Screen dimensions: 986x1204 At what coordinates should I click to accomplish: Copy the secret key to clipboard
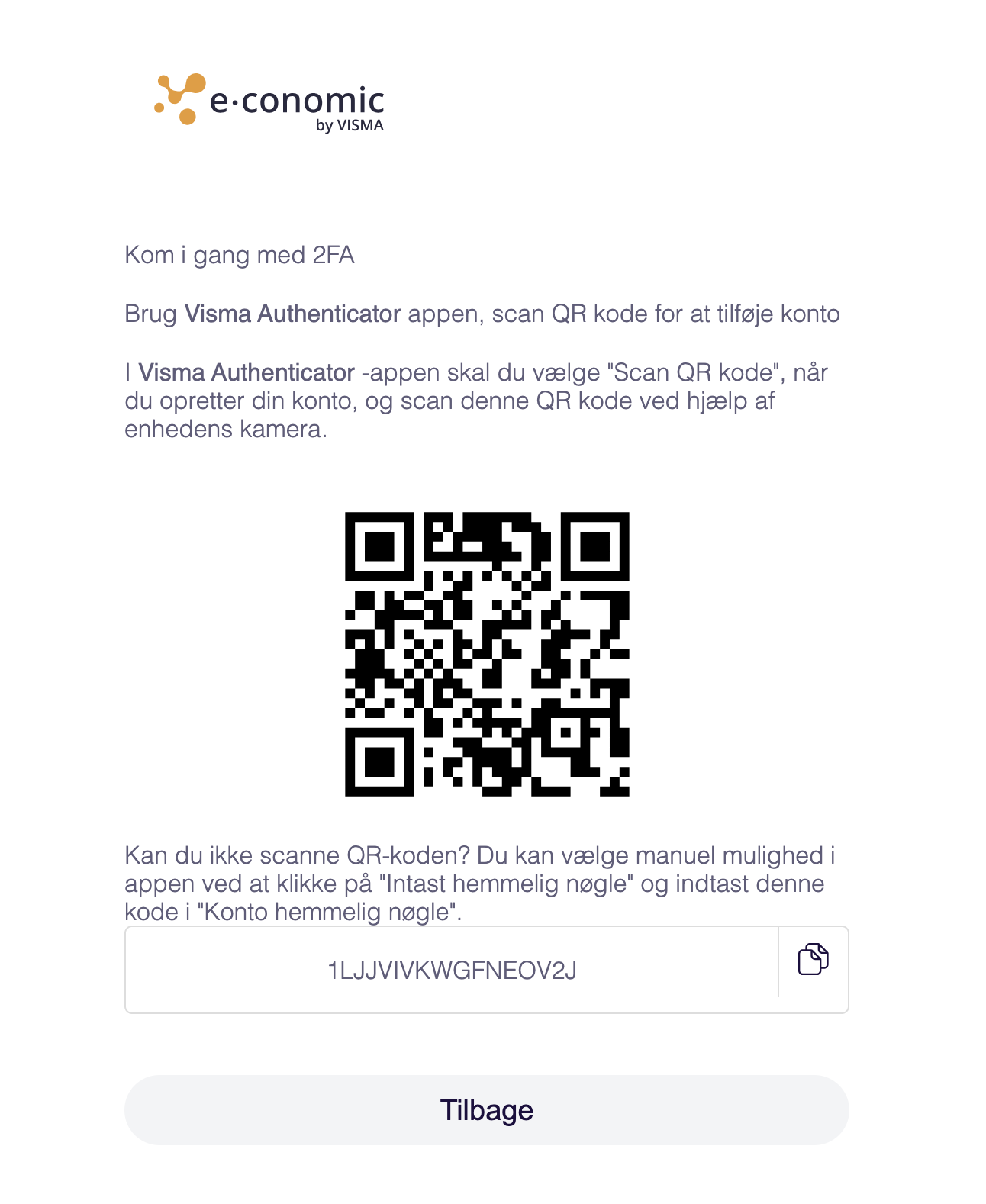click(813, 960)
